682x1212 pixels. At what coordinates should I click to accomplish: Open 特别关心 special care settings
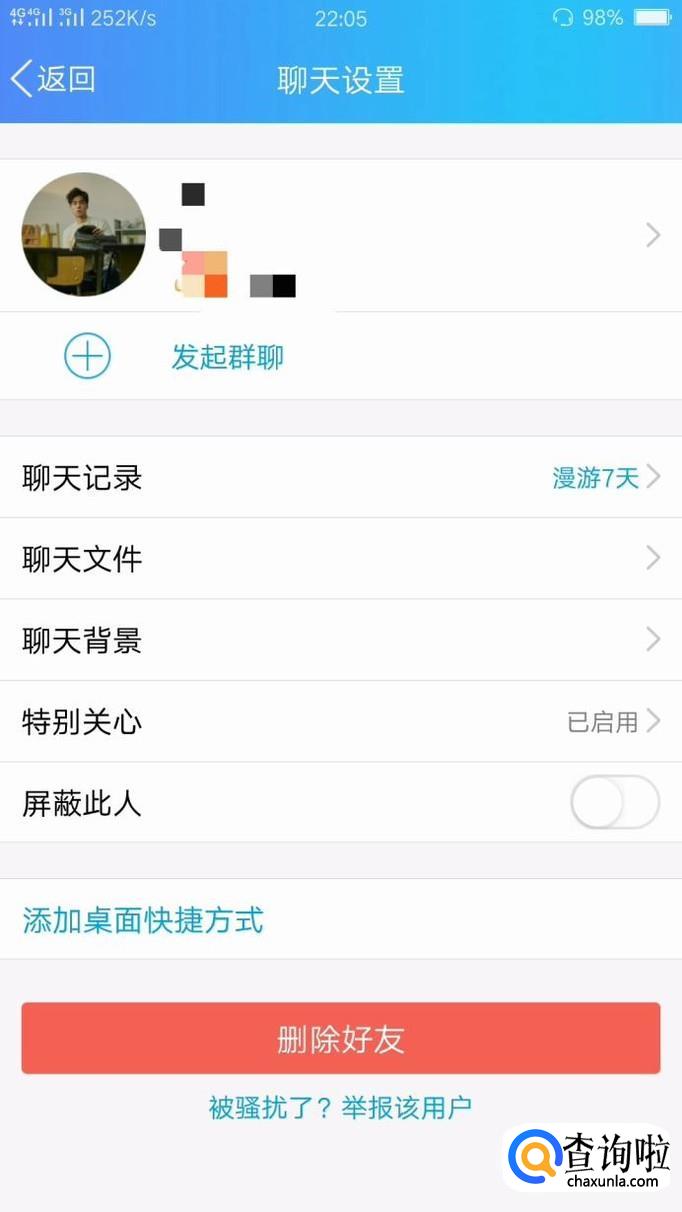(340, 721)
